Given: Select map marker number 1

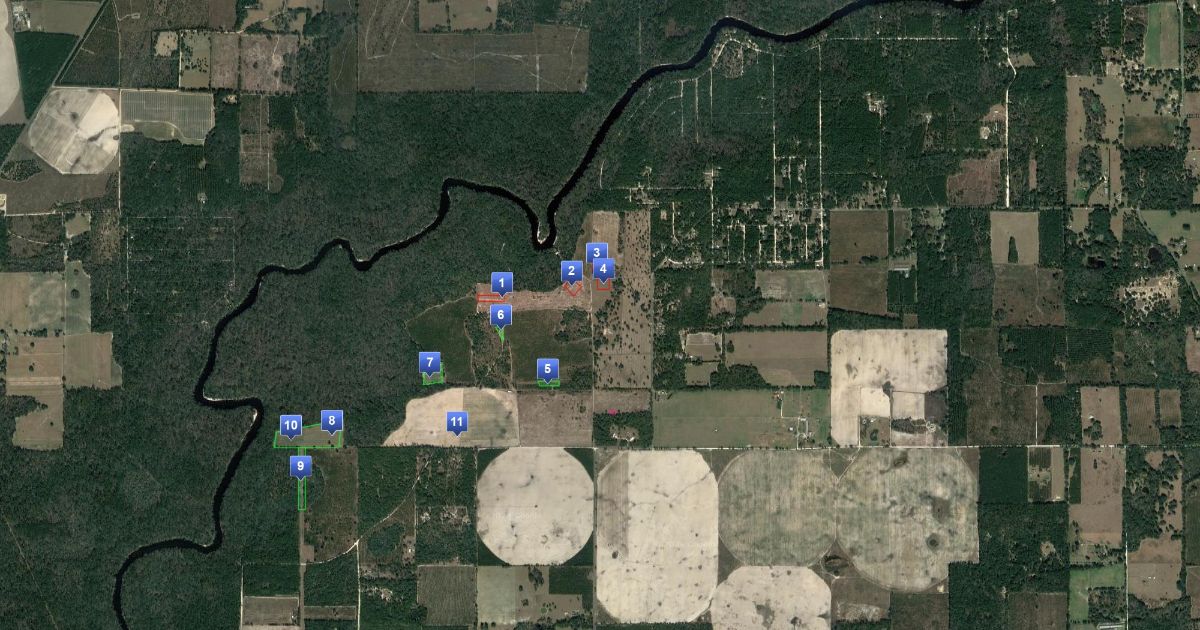Looking at the screenshot, I should (x=502, y=283).
